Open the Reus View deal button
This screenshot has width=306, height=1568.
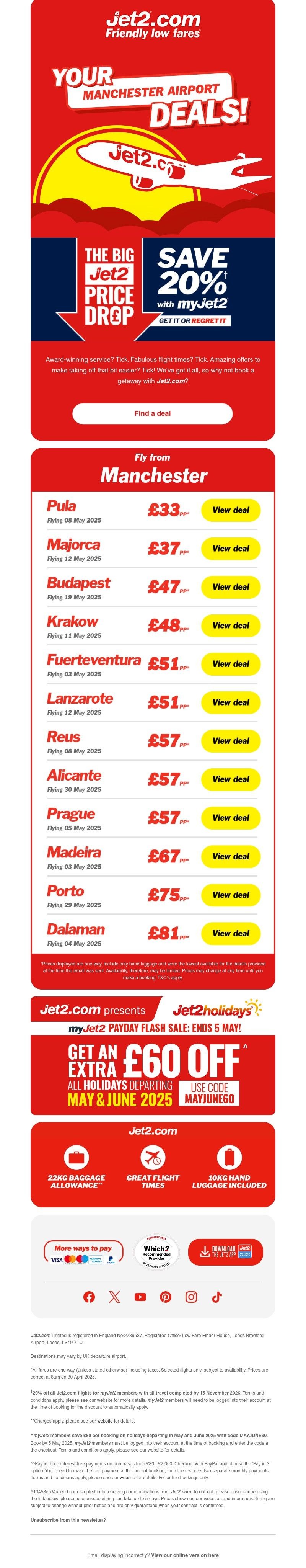pyautogui.click(x=231, y=741)
